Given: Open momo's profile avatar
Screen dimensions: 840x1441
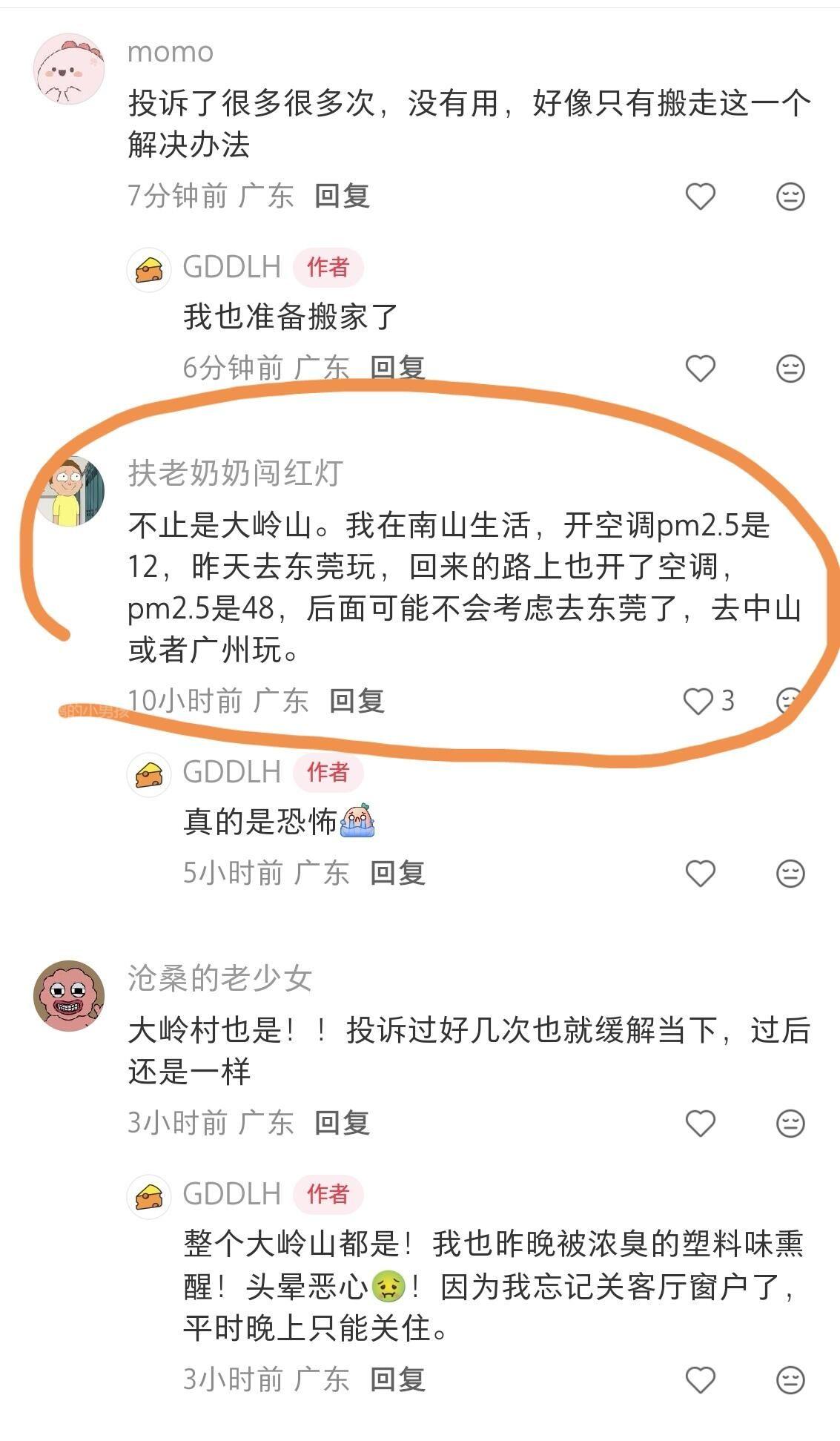Looking at the screenshot, I should 69,69.
